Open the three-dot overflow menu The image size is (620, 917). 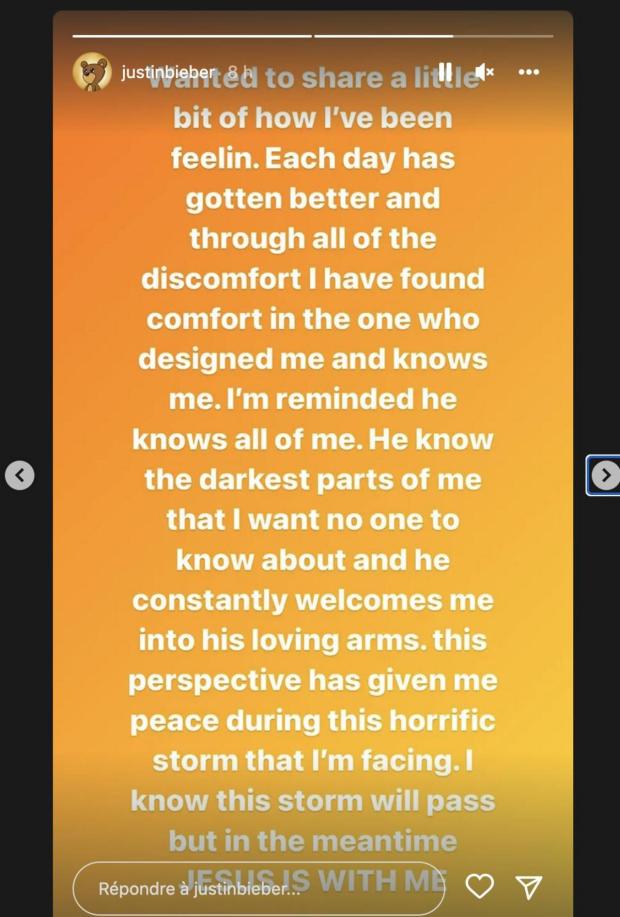click(x=529, y=72)
